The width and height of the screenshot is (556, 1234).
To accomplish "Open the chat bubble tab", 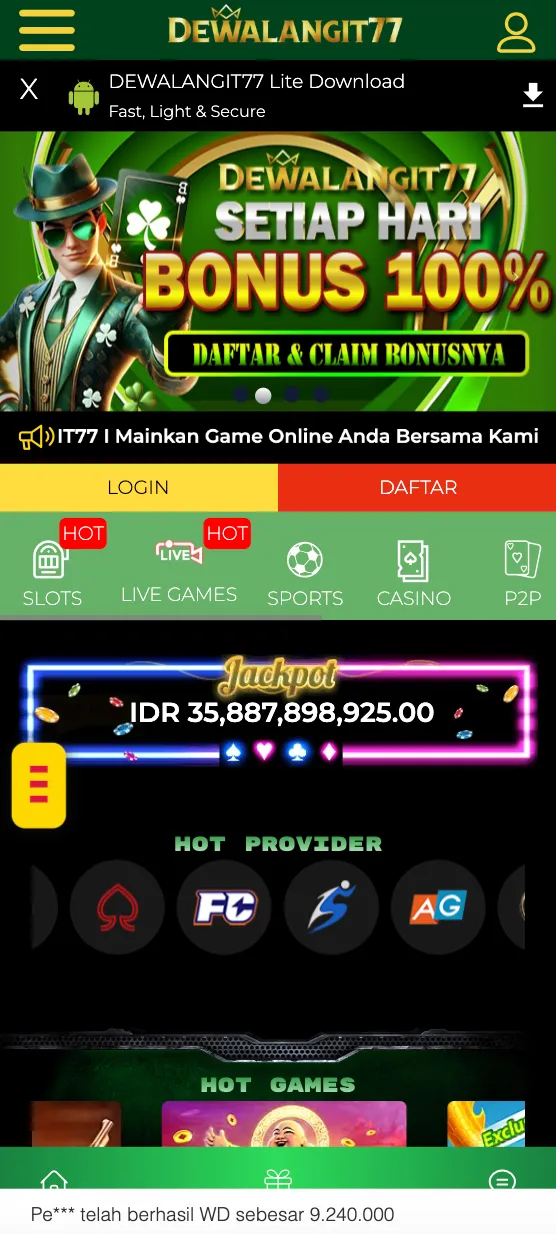I will (502, 1180).
